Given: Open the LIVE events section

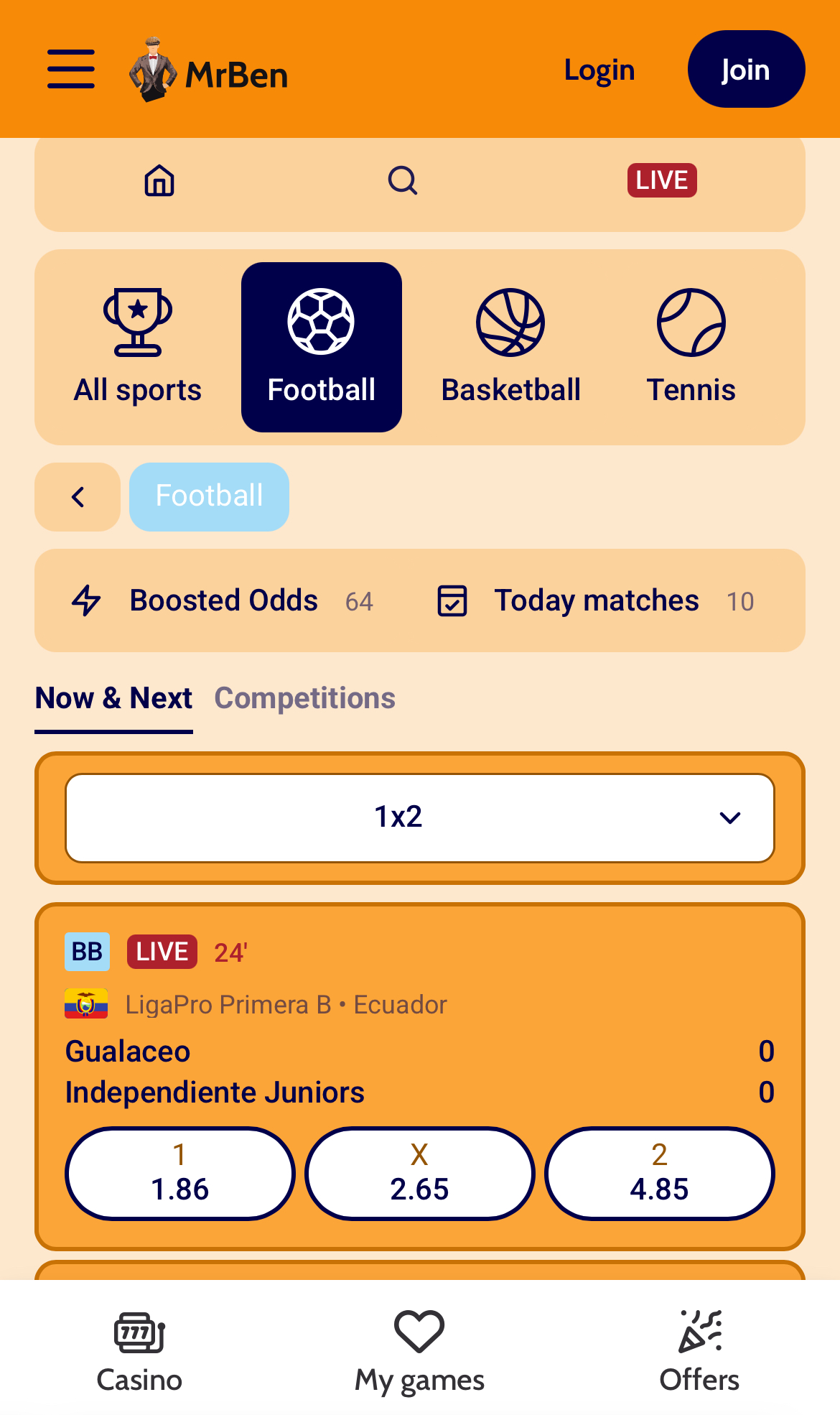Looking at the screenshot, I should 661,180.
